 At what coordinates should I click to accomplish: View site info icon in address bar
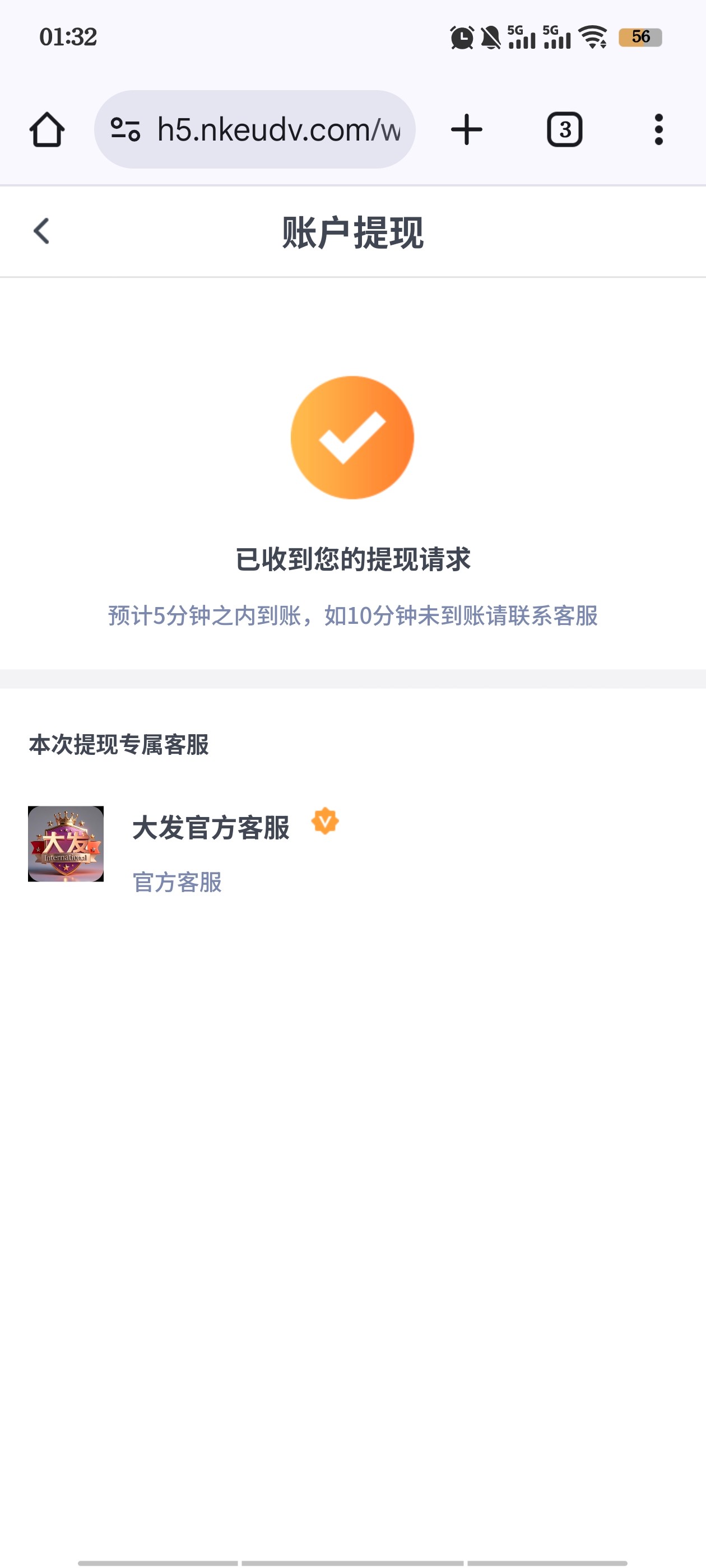pos(126,130)
